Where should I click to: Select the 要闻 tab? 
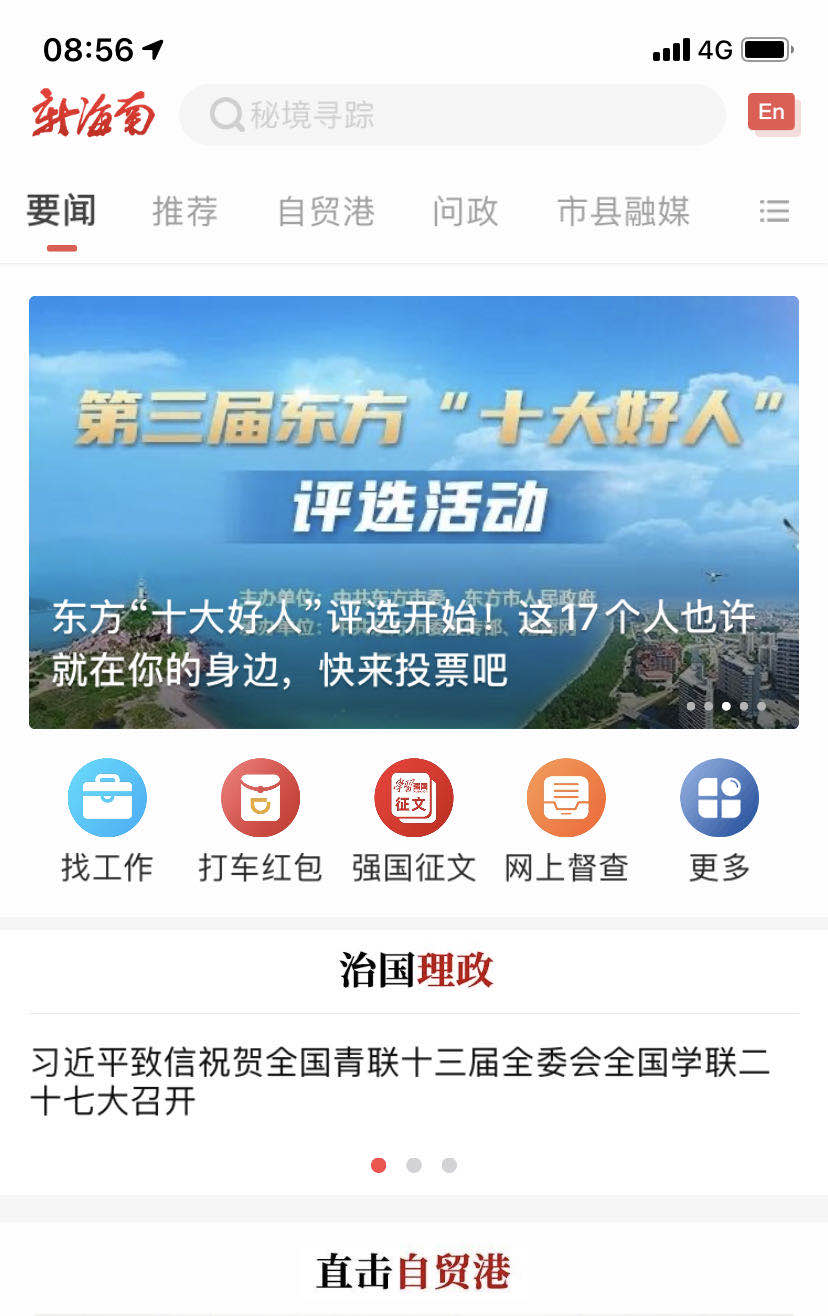click(61, 211)
